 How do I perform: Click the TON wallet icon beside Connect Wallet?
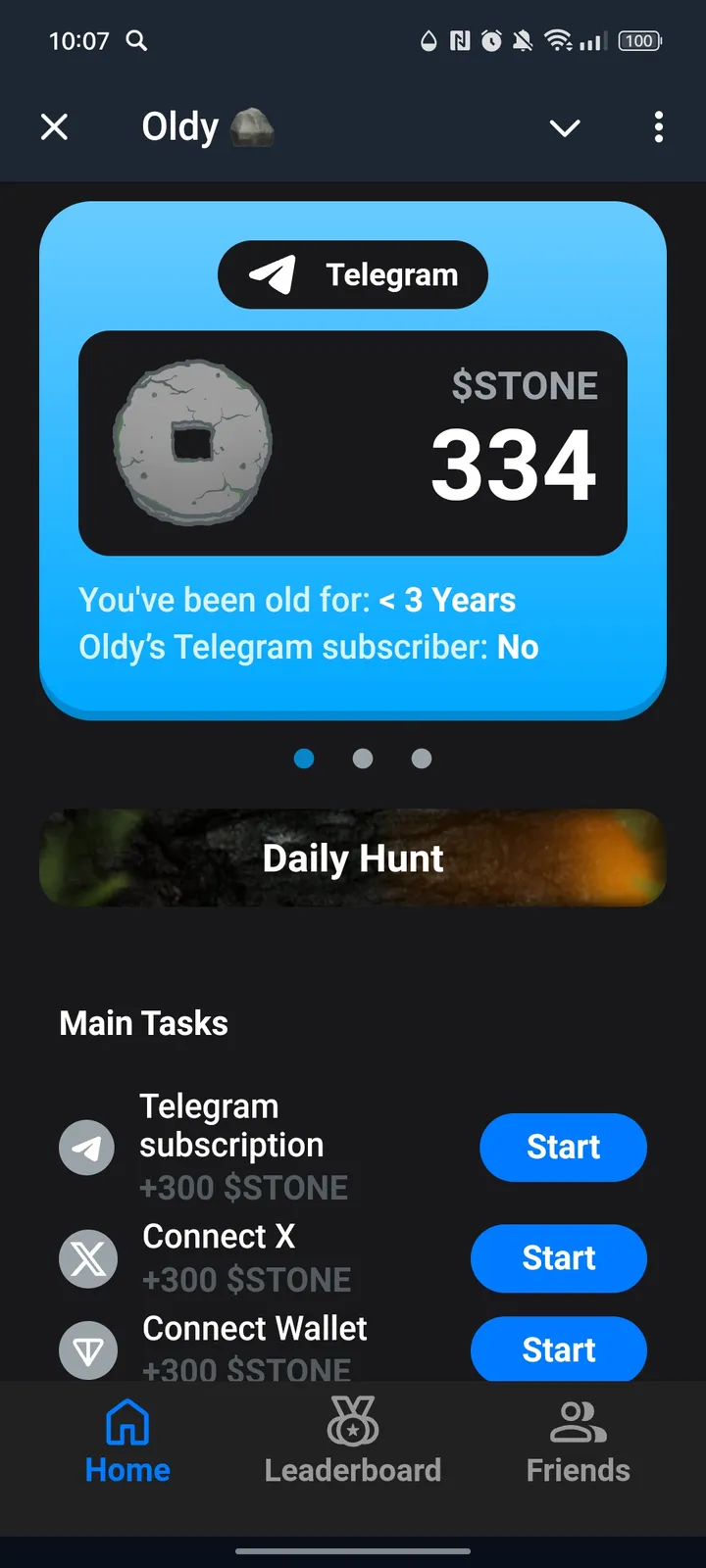coord(88,1348)
